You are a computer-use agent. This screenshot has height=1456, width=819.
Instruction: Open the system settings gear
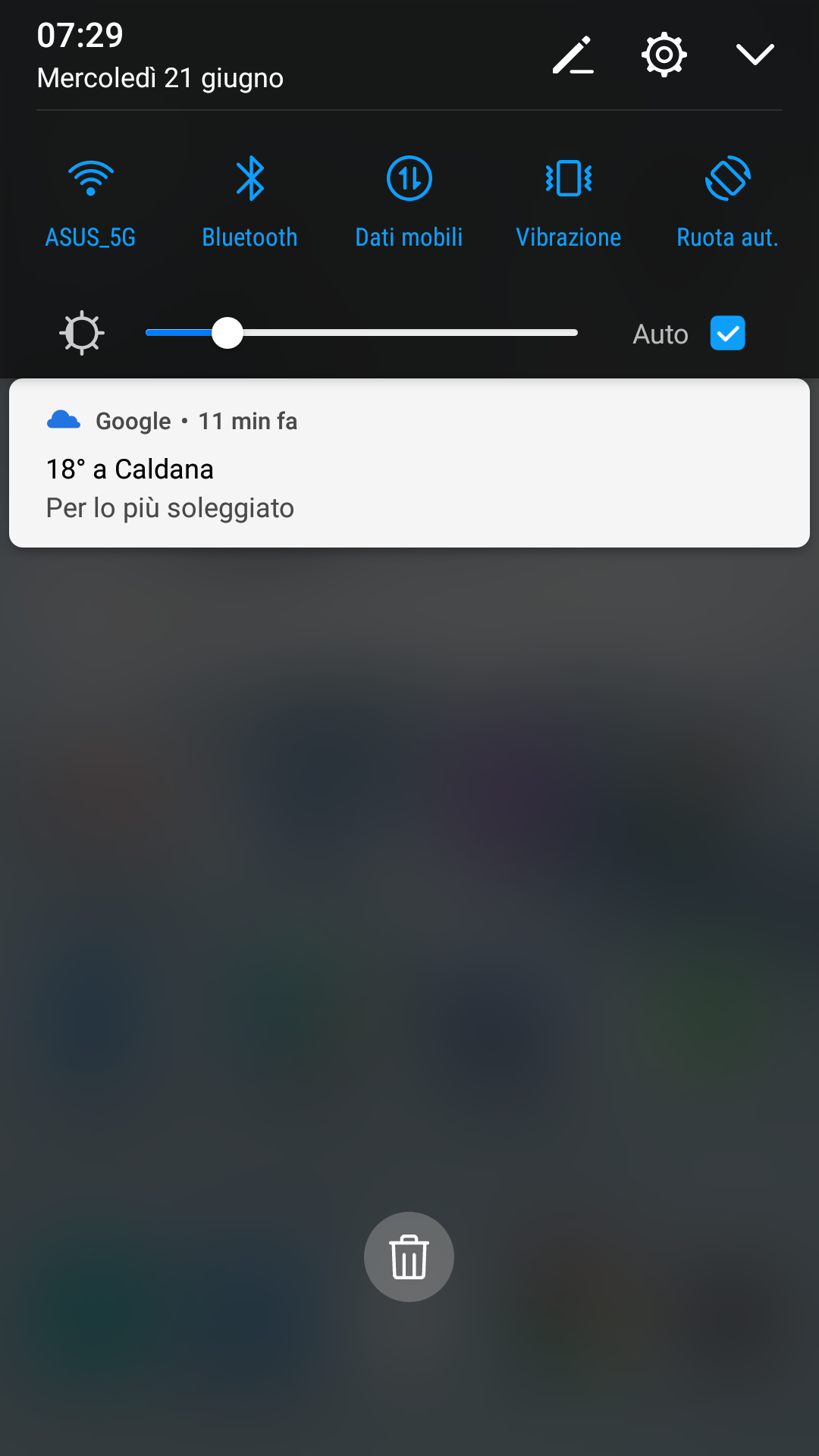coord(664,55)
